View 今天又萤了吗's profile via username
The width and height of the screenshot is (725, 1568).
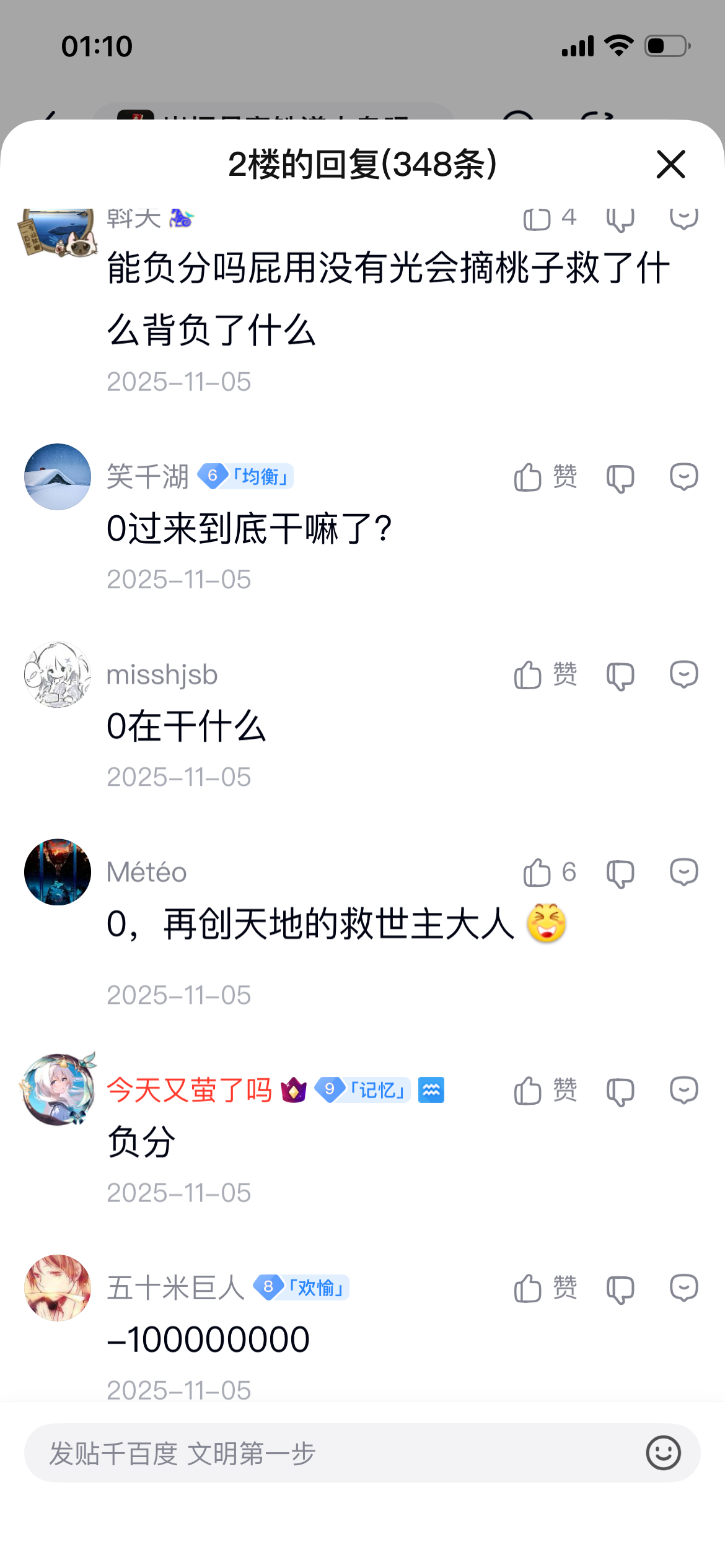[x=190, y=1090]
